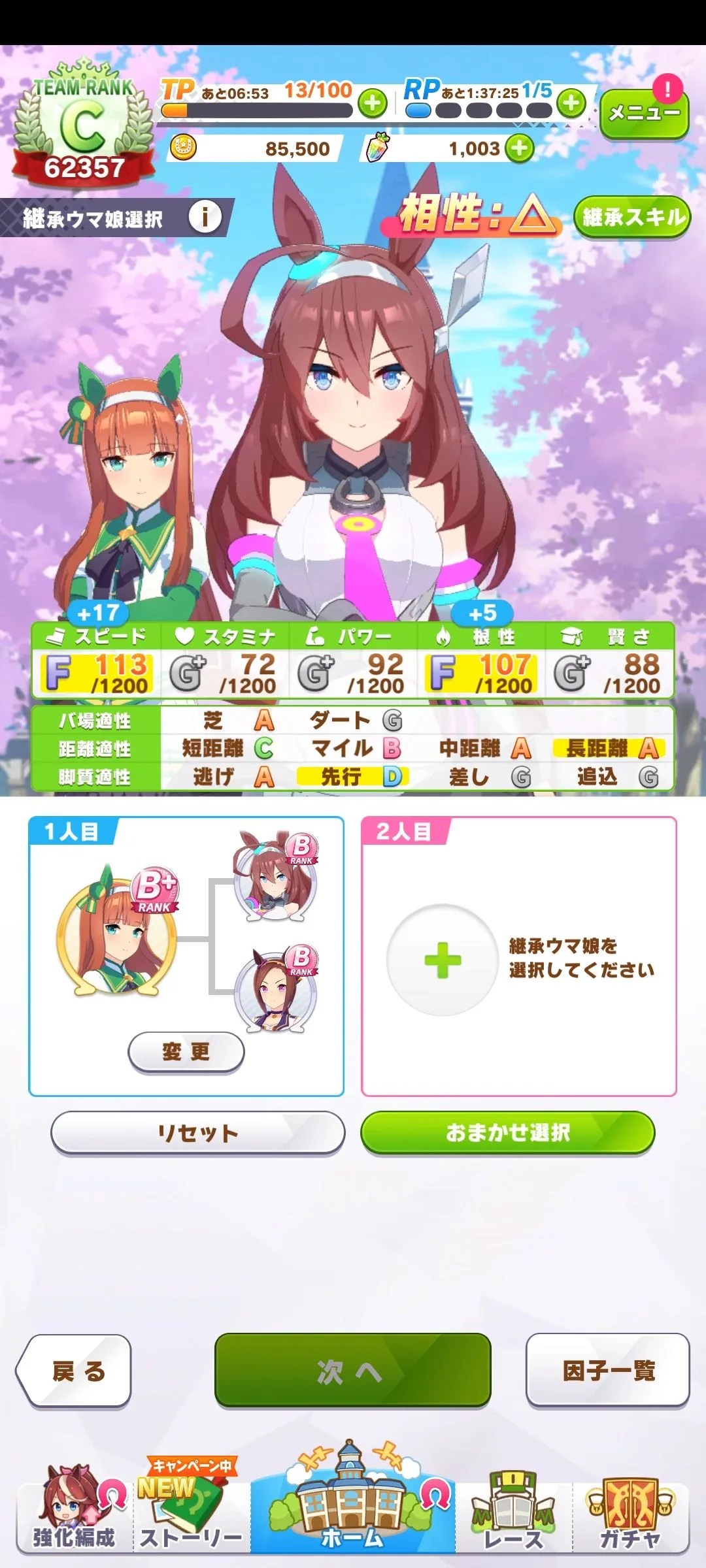Tap the plus icon to refill RP
This screenshot has height=1568, width=706.
(572, 103)
